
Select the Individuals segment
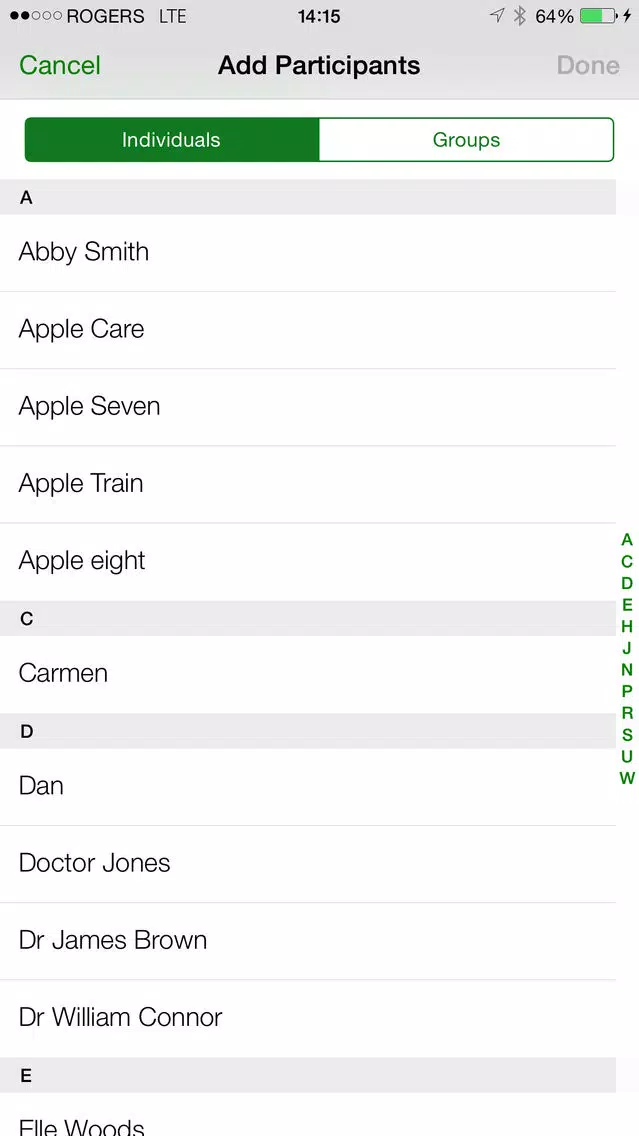tap(171, 140)
